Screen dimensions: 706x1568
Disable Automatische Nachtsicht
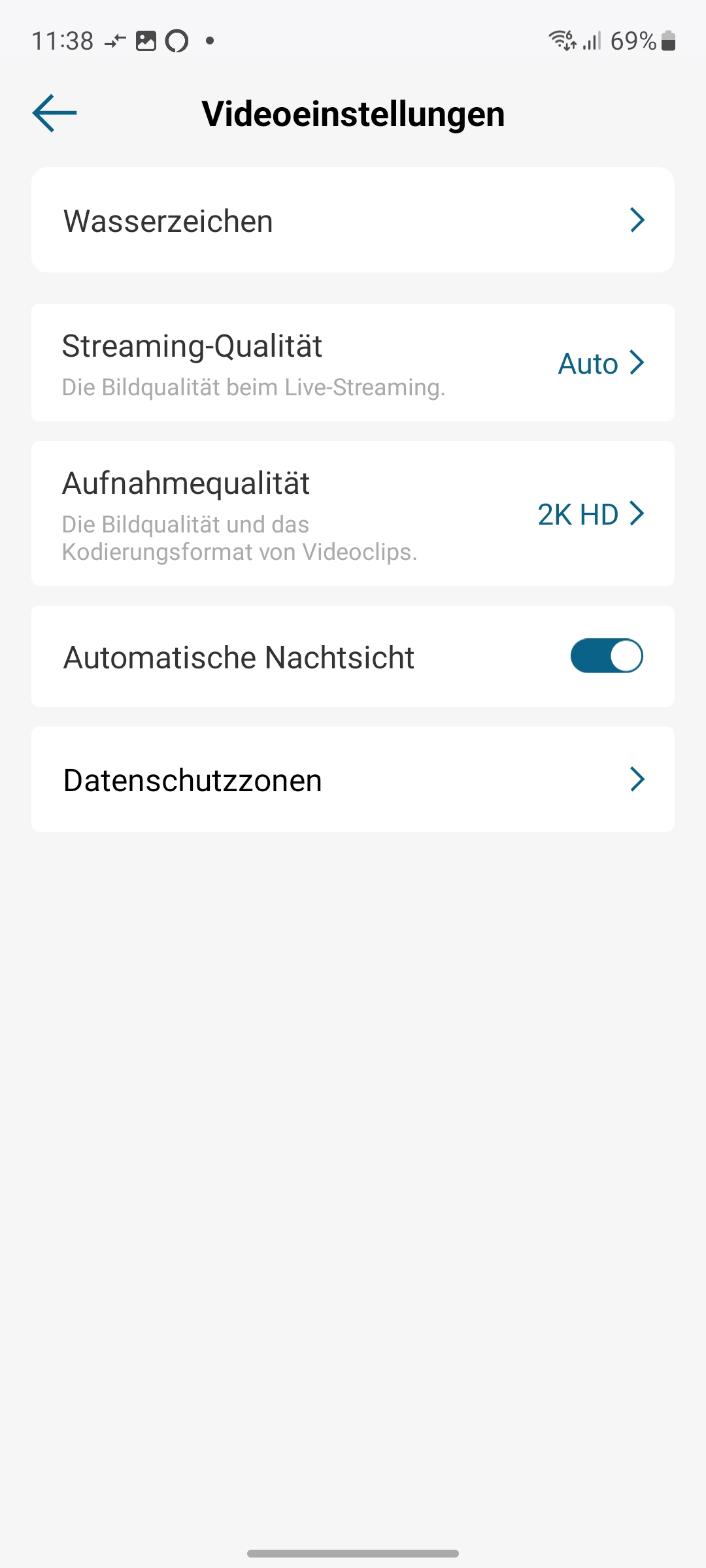coord(606,656)
